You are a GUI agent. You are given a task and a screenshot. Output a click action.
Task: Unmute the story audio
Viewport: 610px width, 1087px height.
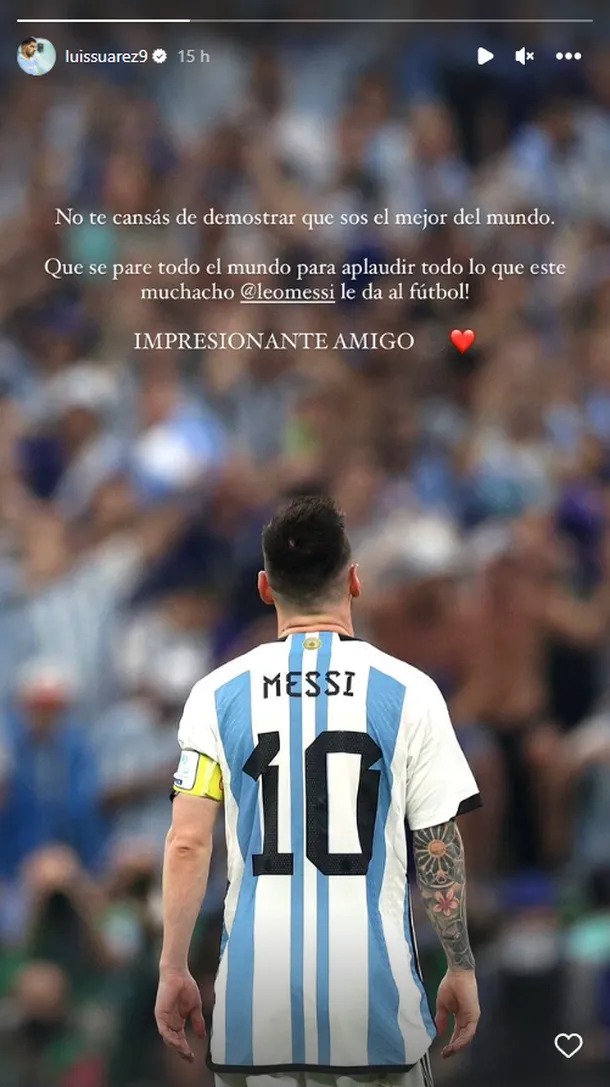[524, 56]
